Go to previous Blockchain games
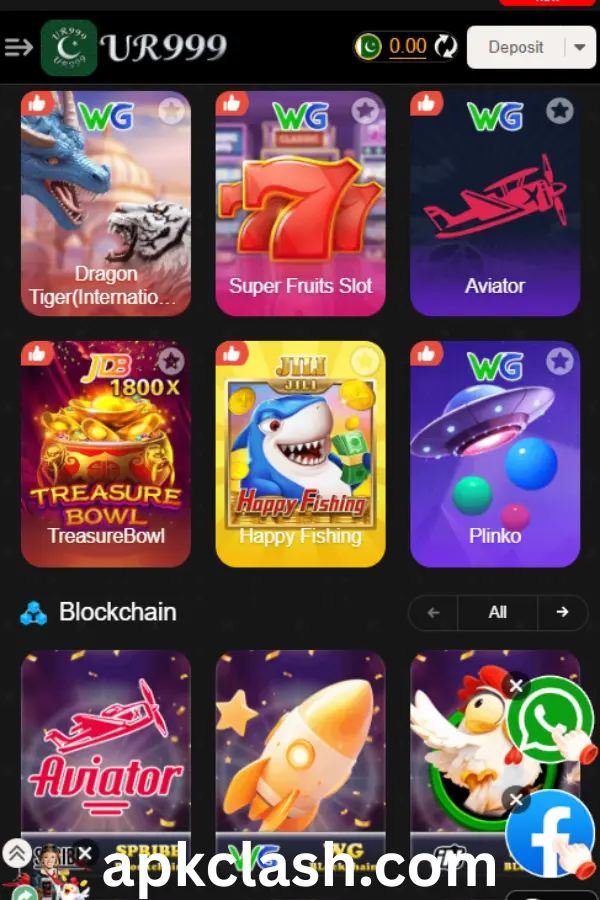 tap(433, 612)
